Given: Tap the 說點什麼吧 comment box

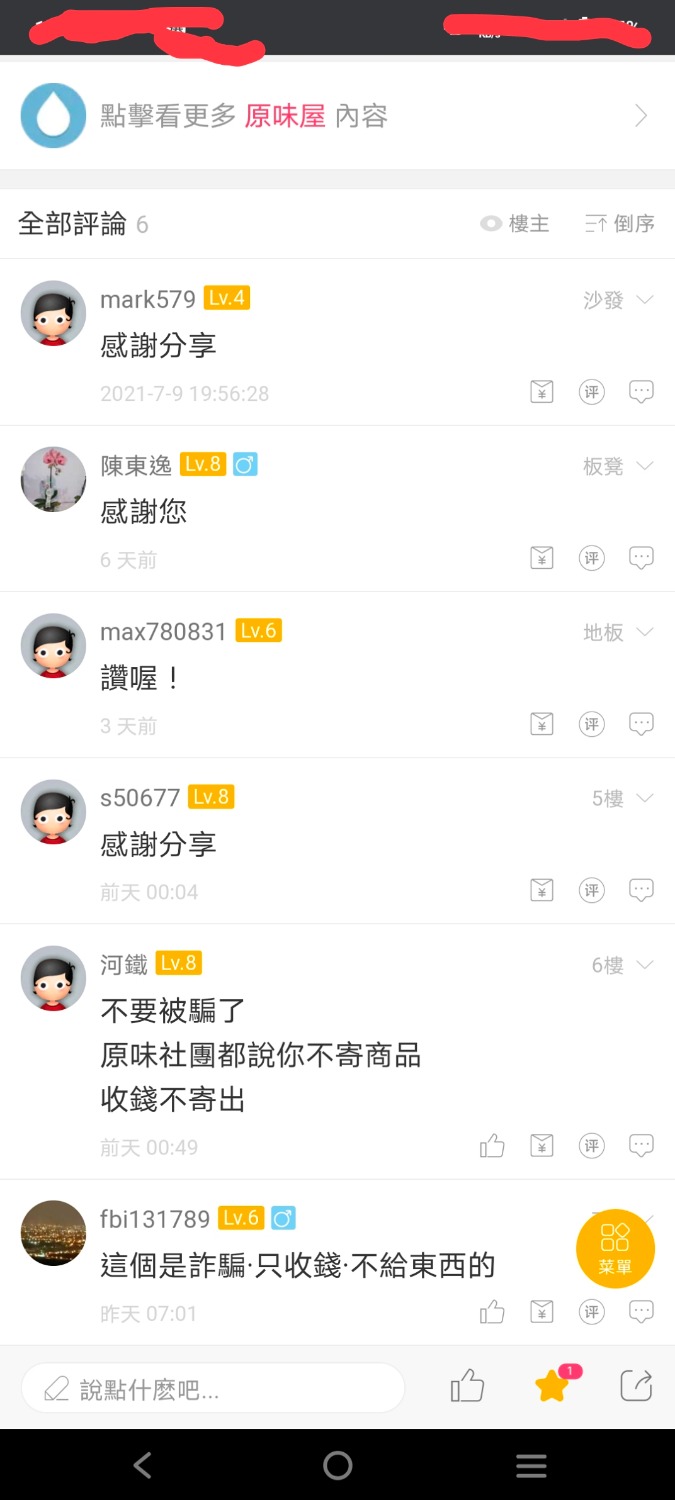Looking at the screenshot, I should (x=213, y=1388).
